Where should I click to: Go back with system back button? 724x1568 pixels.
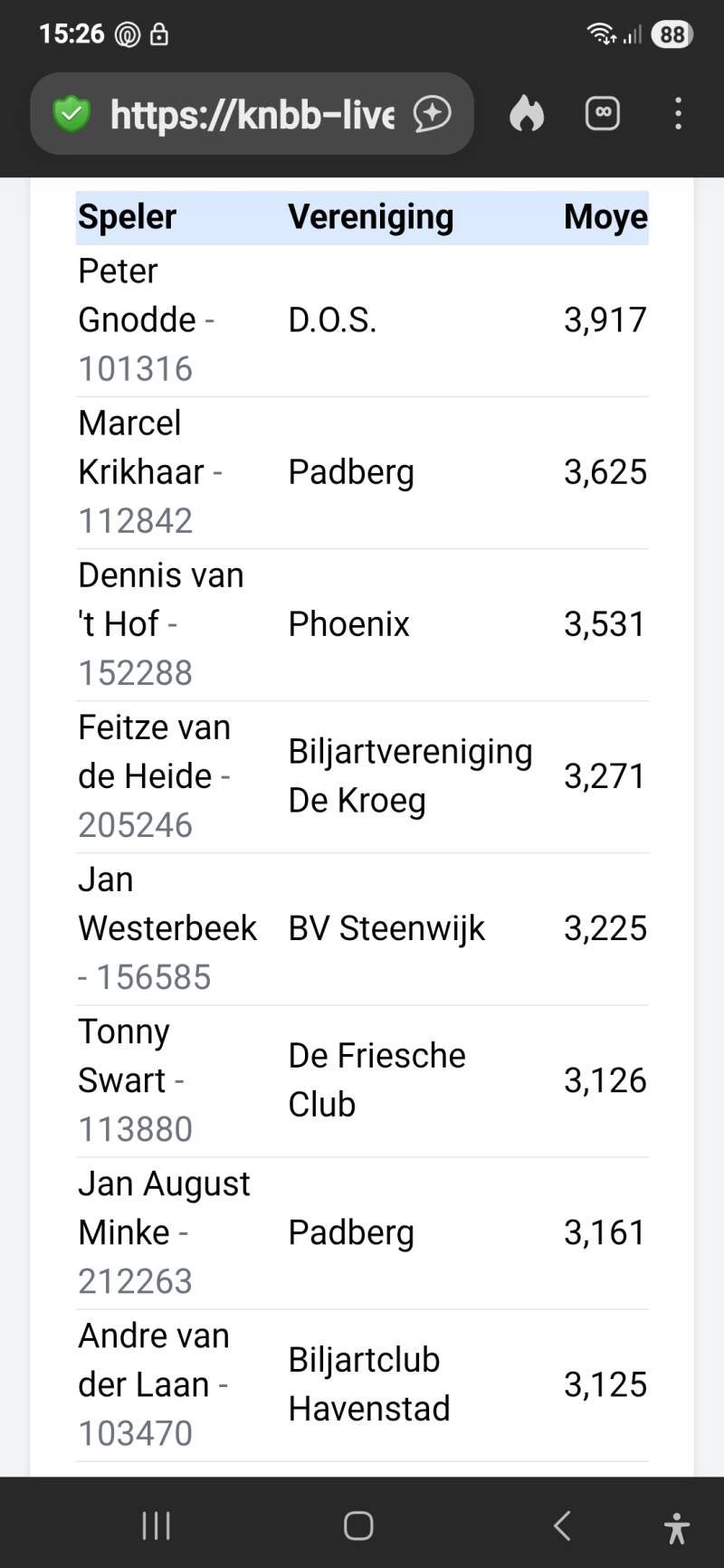[x=562, y=1525]
